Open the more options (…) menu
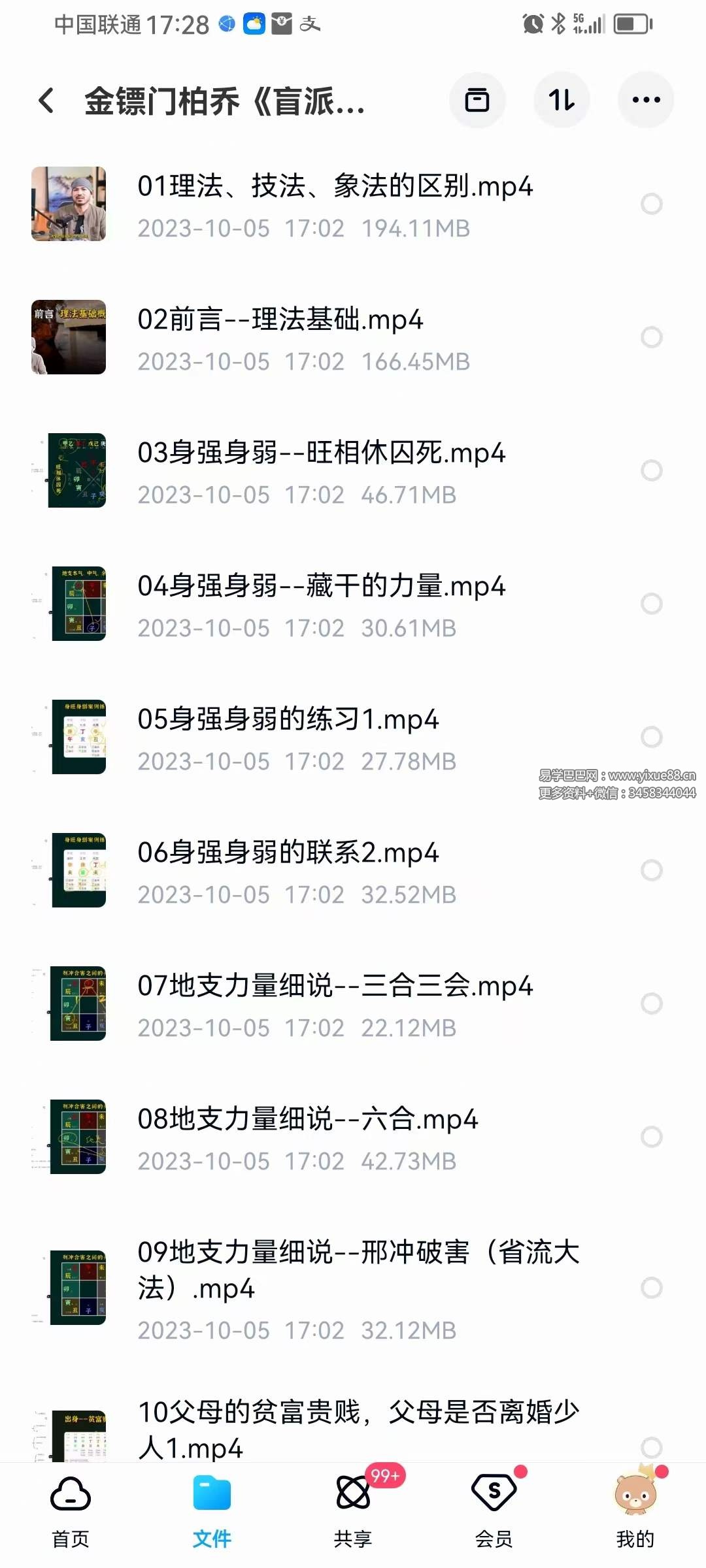 tap(646, 99)
